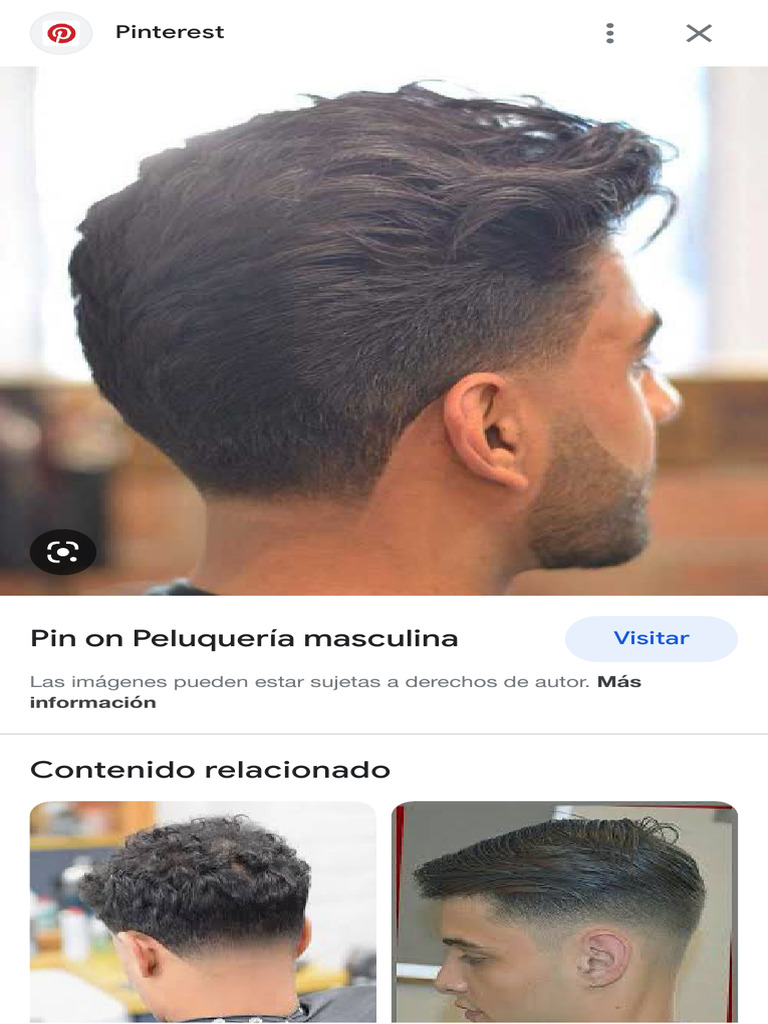This screenshot has height=1024, width=768.
Task: Open the three-dot overflow menu
Action: 609,33
